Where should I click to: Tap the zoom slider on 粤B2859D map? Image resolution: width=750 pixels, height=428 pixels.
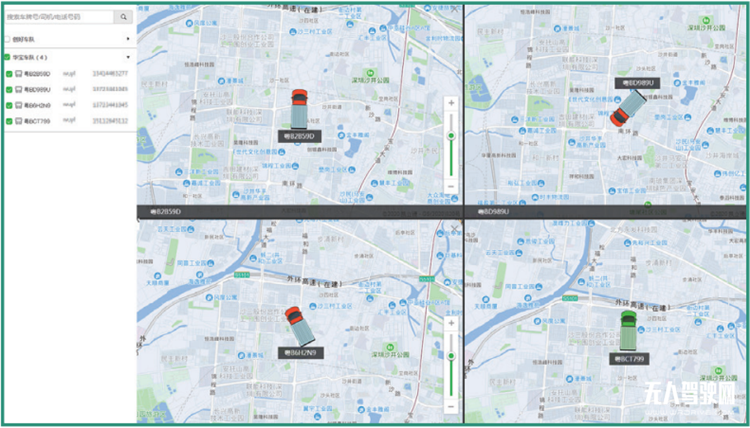(x=451, y=136)
